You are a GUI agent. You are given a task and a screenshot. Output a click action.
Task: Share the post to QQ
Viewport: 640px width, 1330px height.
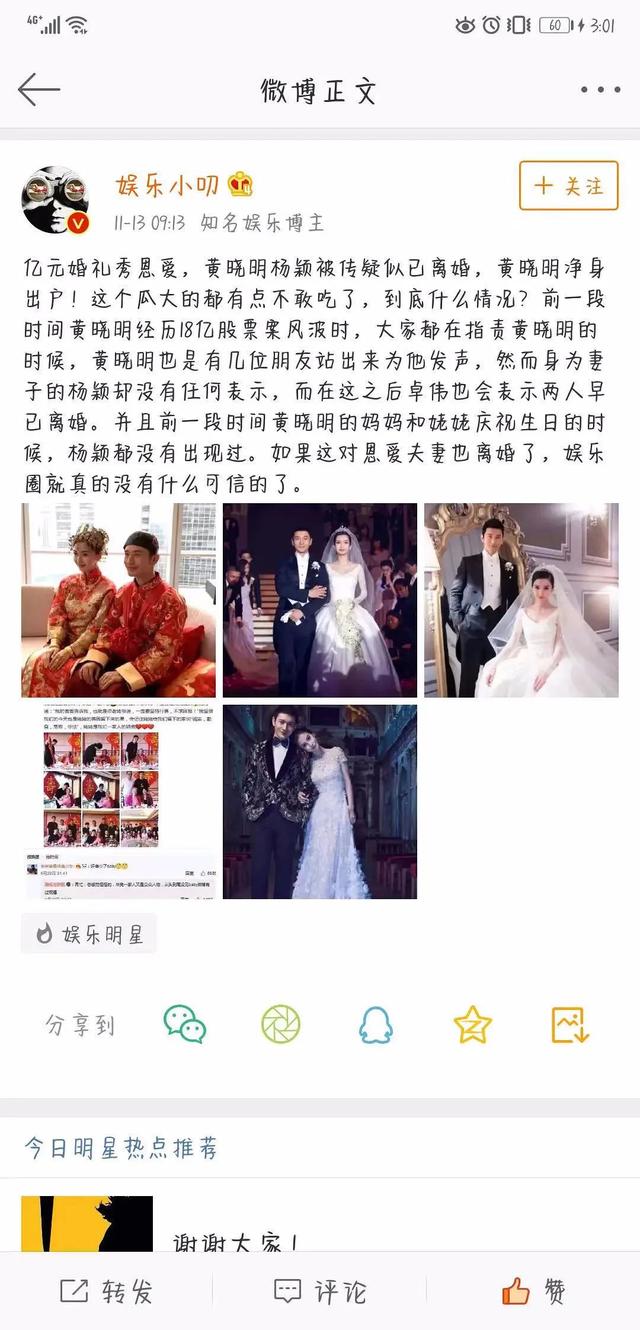pyautogui.click(x=376, y=1025)
